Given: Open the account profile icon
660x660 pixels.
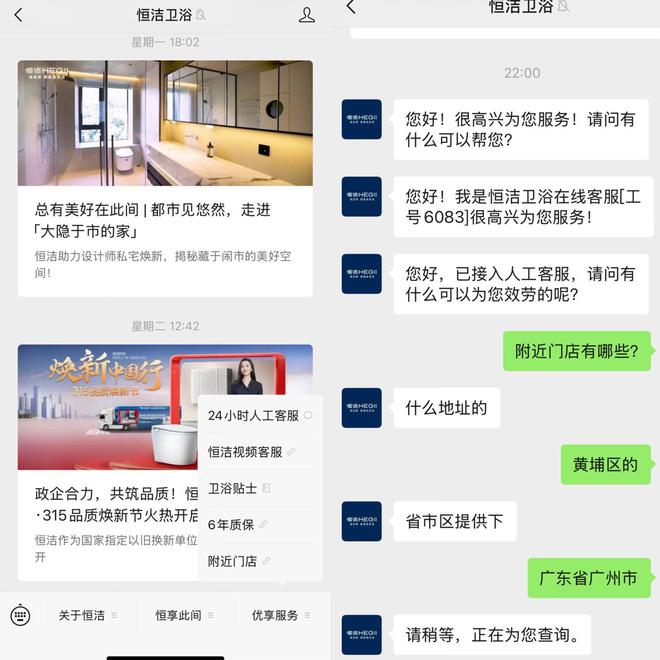Looking at the screenshot, I should (307, 15).
